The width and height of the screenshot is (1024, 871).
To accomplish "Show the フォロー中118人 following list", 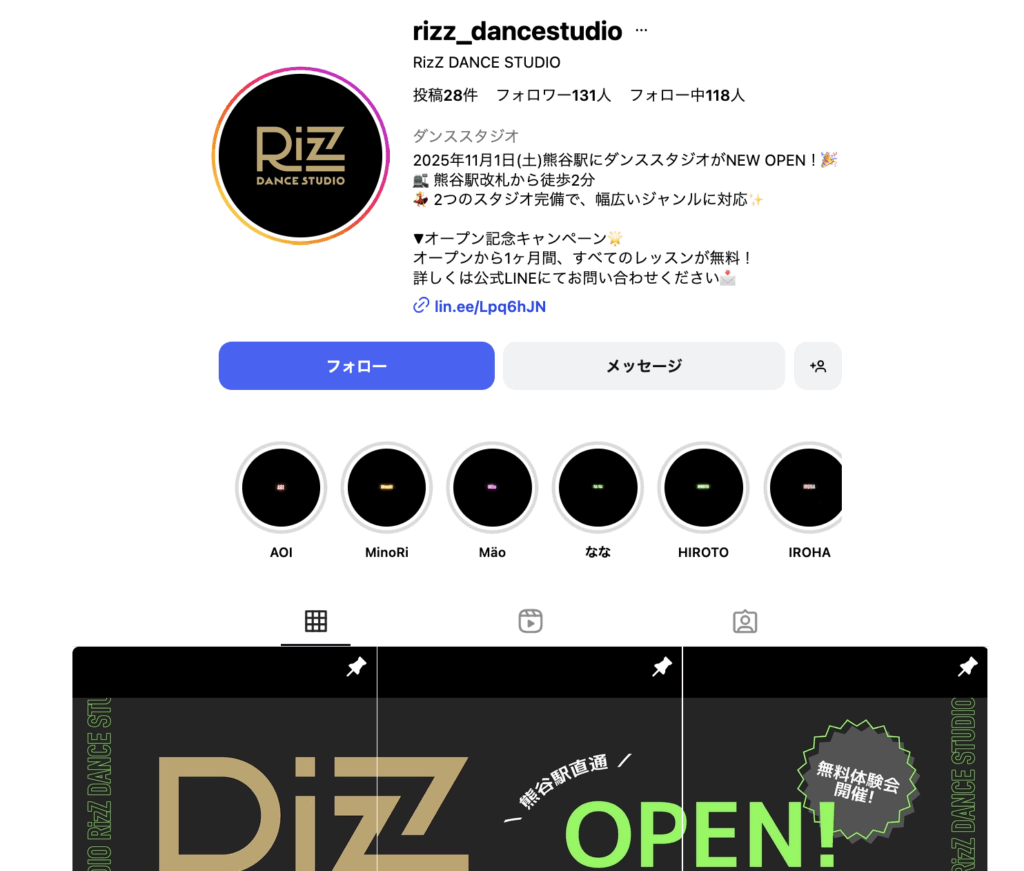I will 687,95.
